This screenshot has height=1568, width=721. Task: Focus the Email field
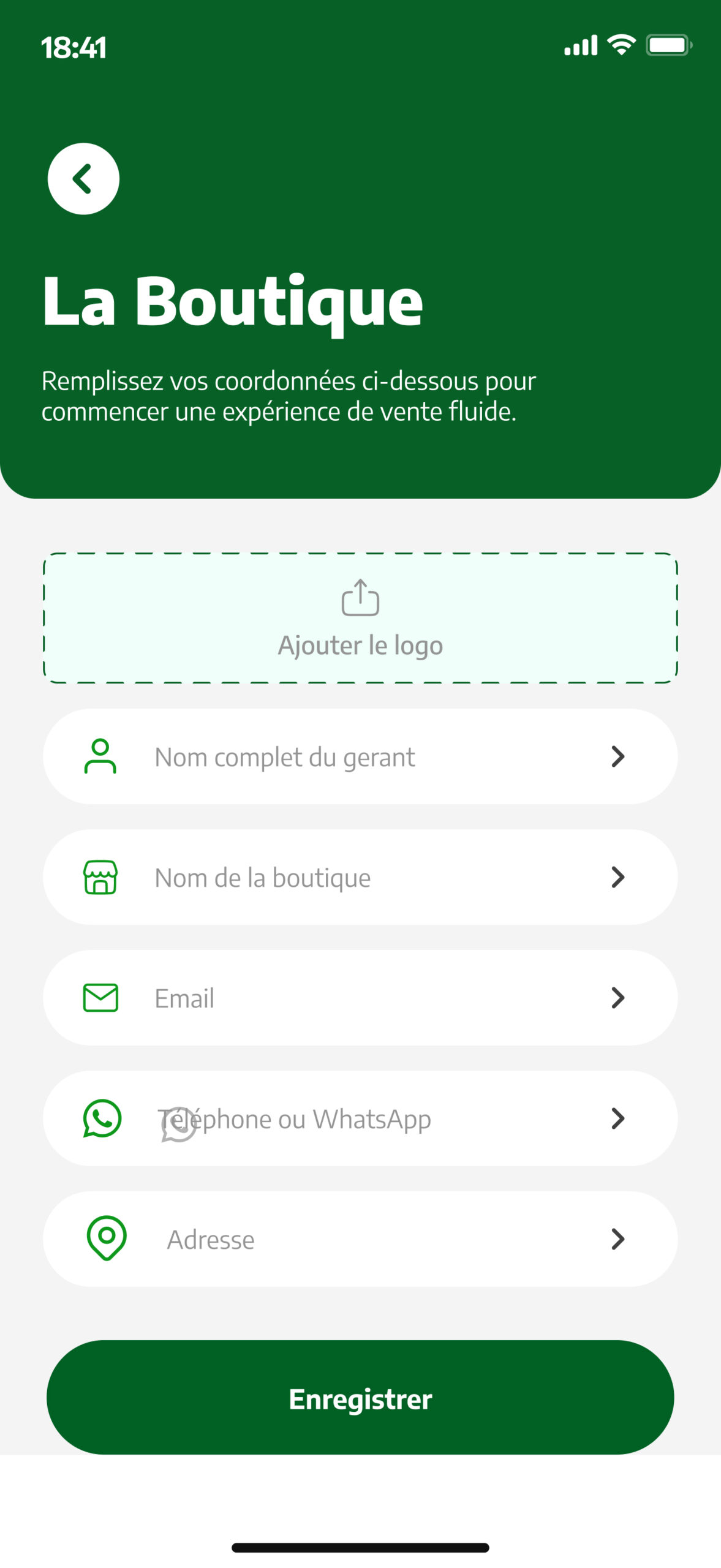(x=360, y=998)
